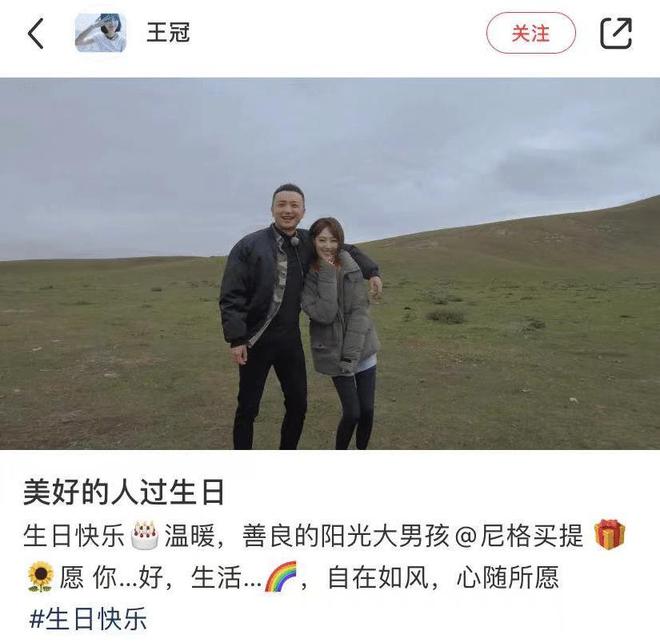Screen dimensions: 660x643
Task: Open the post photo in full view
Action: point(330,264)
